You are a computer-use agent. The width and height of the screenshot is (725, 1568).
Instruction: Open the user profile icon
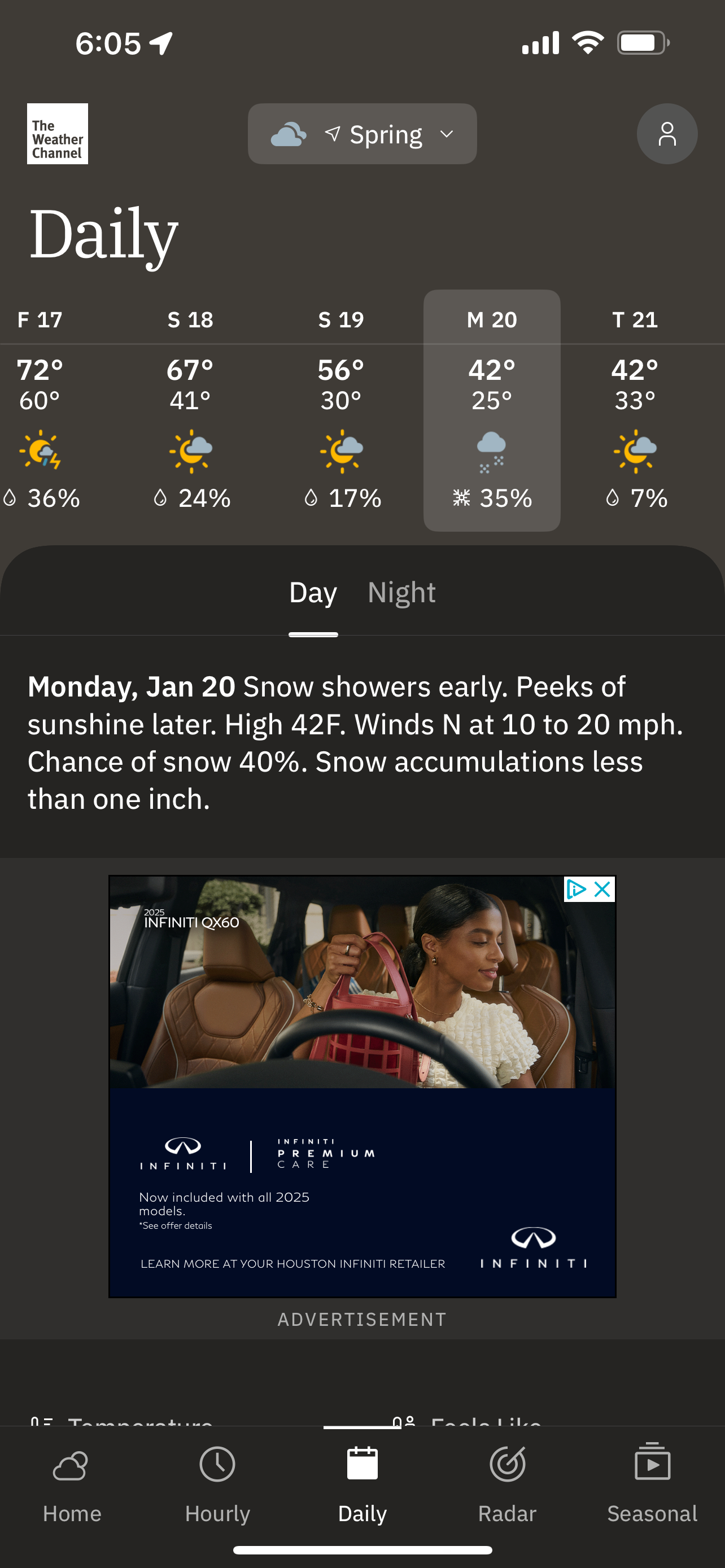(667, 134)
